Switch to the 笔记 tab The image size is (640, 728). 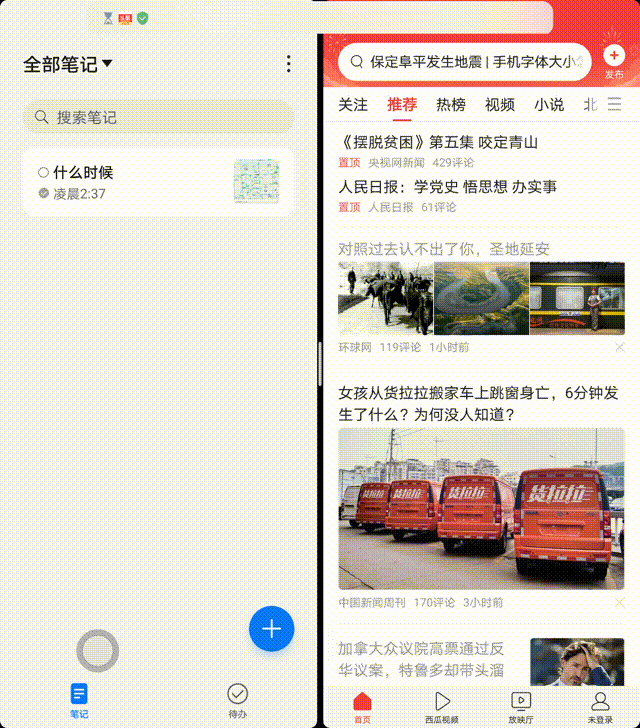[x=79, y=700]
